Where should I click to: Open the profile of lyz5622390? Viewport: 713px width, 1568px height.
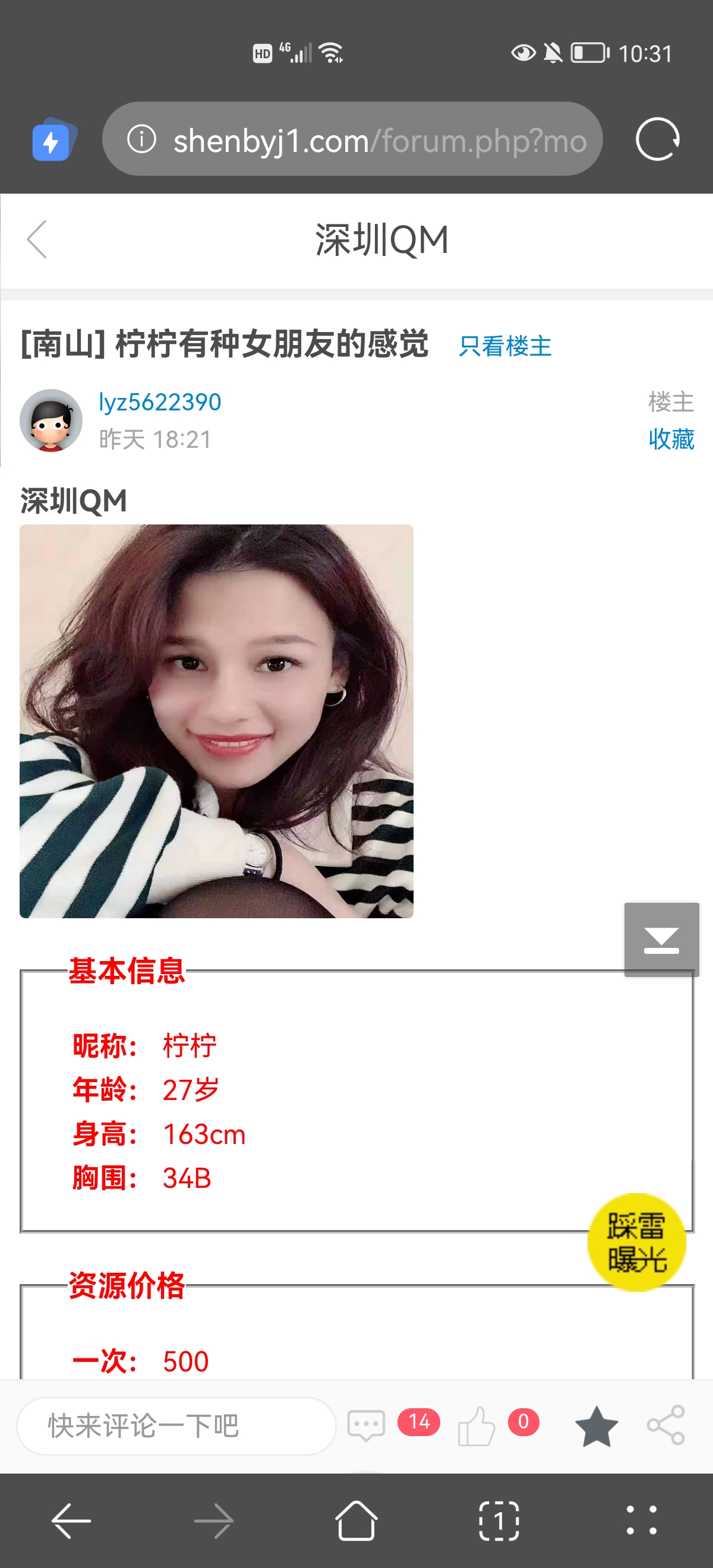point(159,402)
